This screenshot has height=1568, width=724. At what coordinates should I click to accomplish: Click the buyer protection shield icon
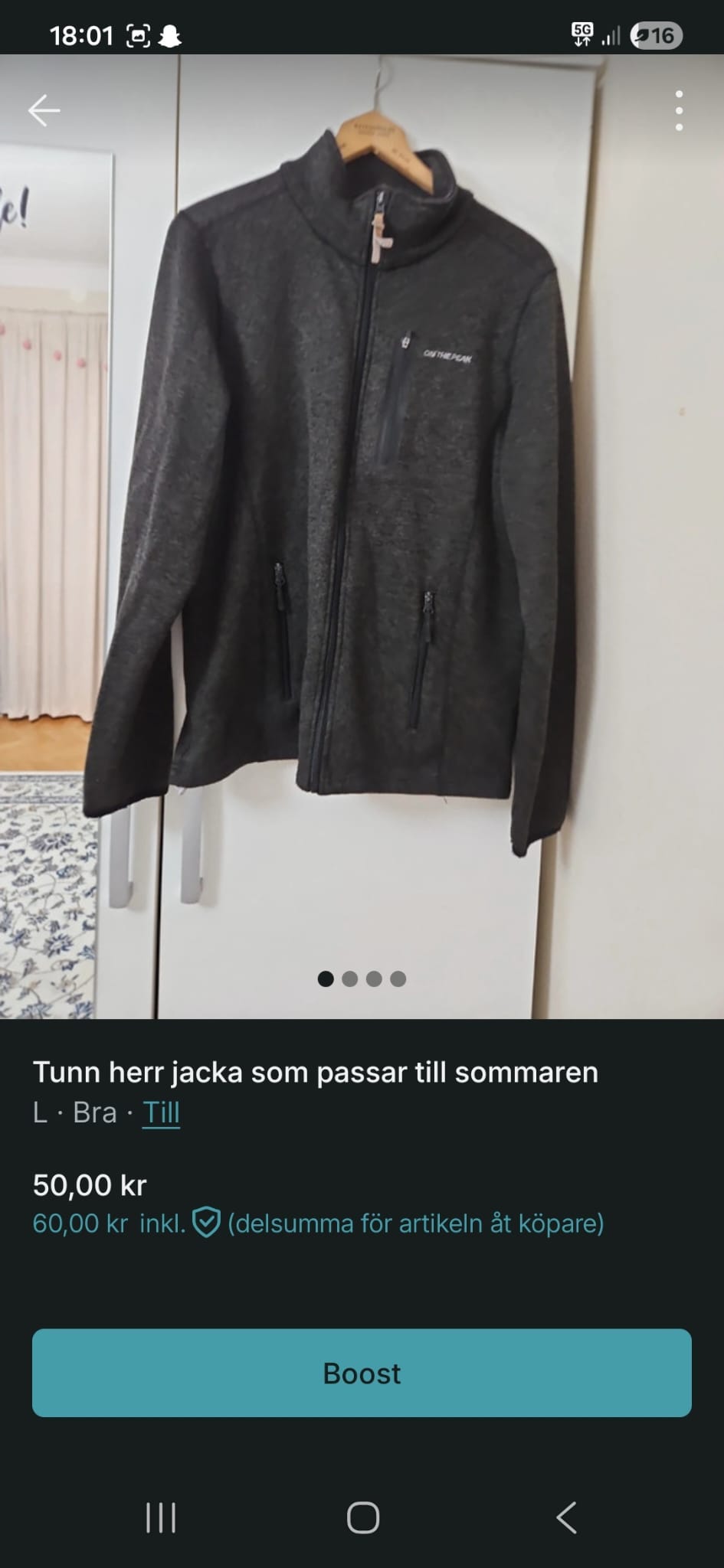point(205,1223)
